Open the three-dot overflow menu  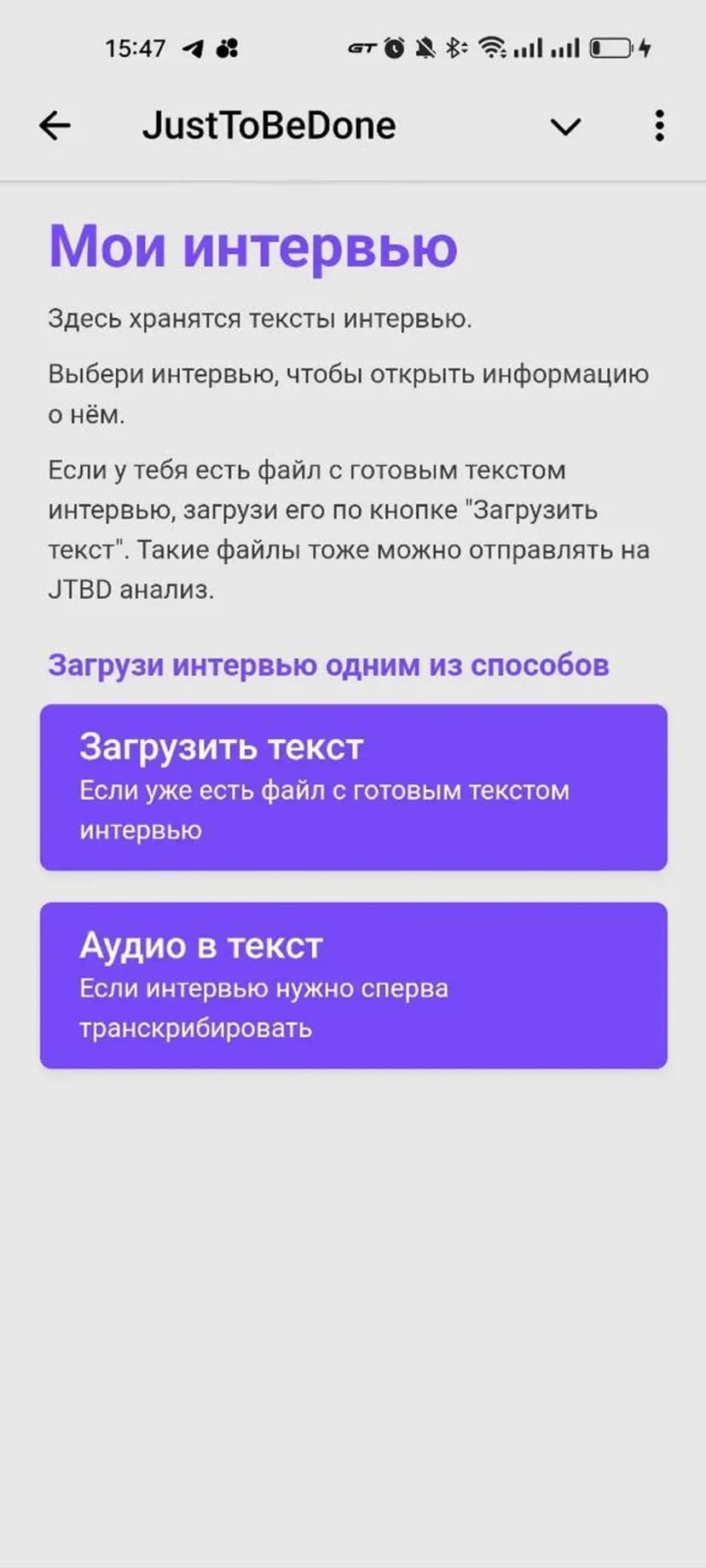point(659,126)
